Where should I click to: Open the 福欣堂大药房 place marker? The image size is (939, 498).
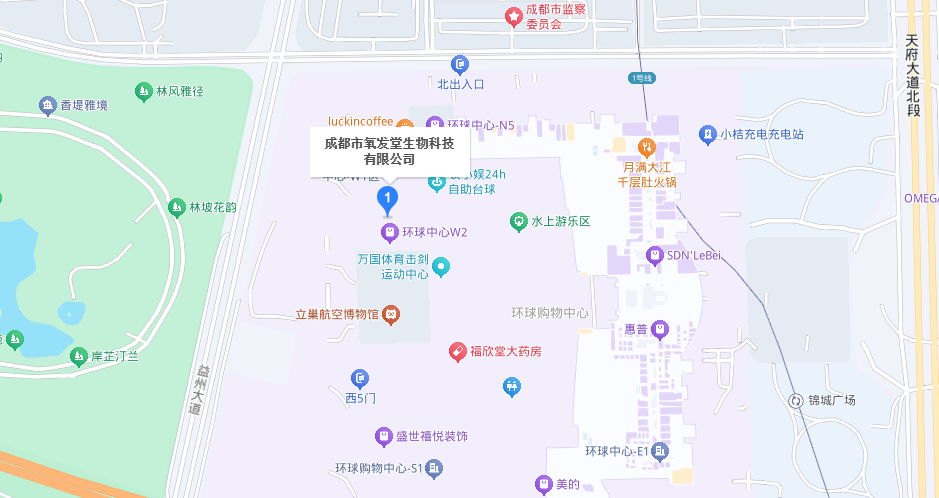pos(456,352)
